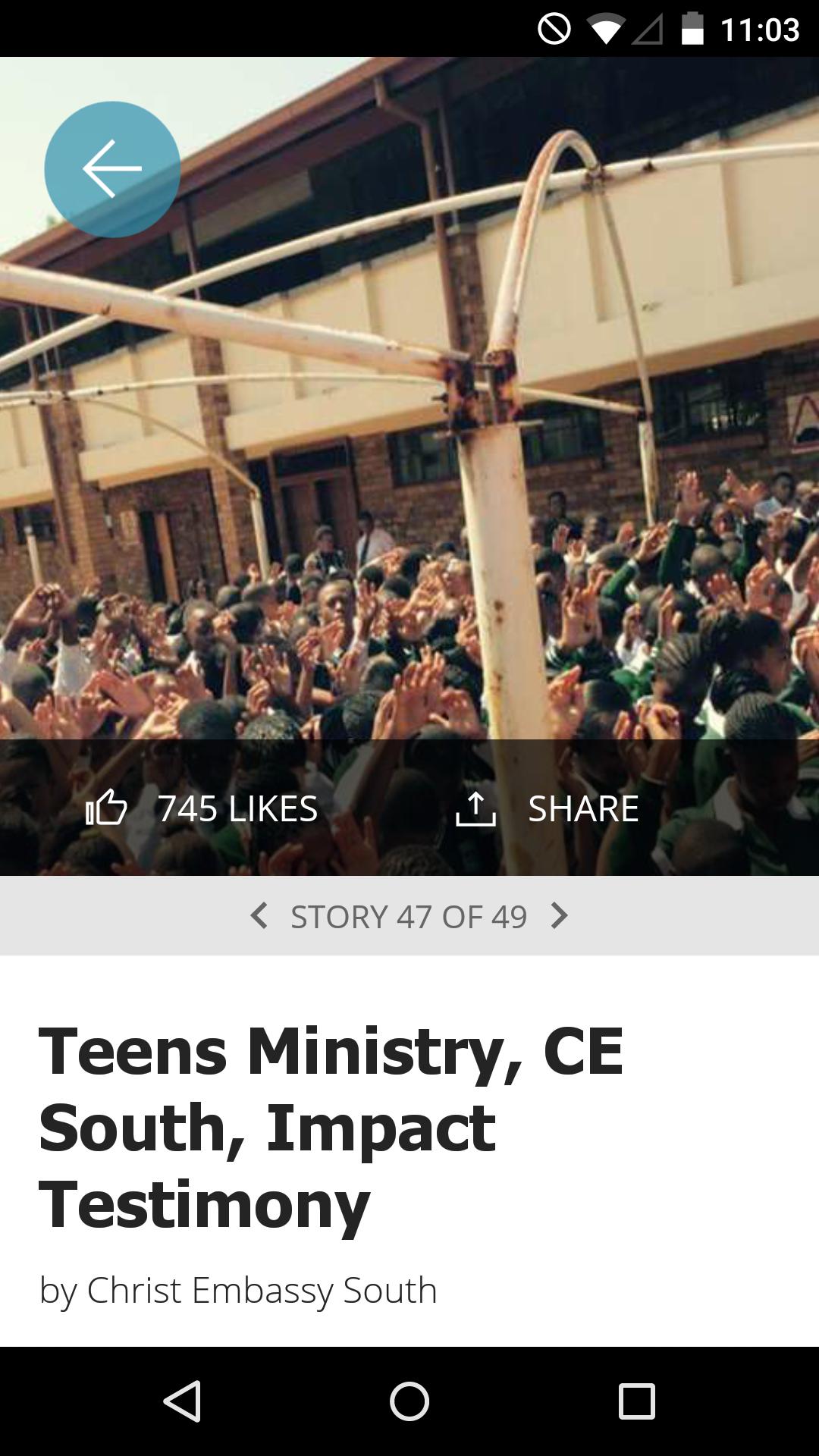Tap the round back arrow button

click(x=112, y=169)
